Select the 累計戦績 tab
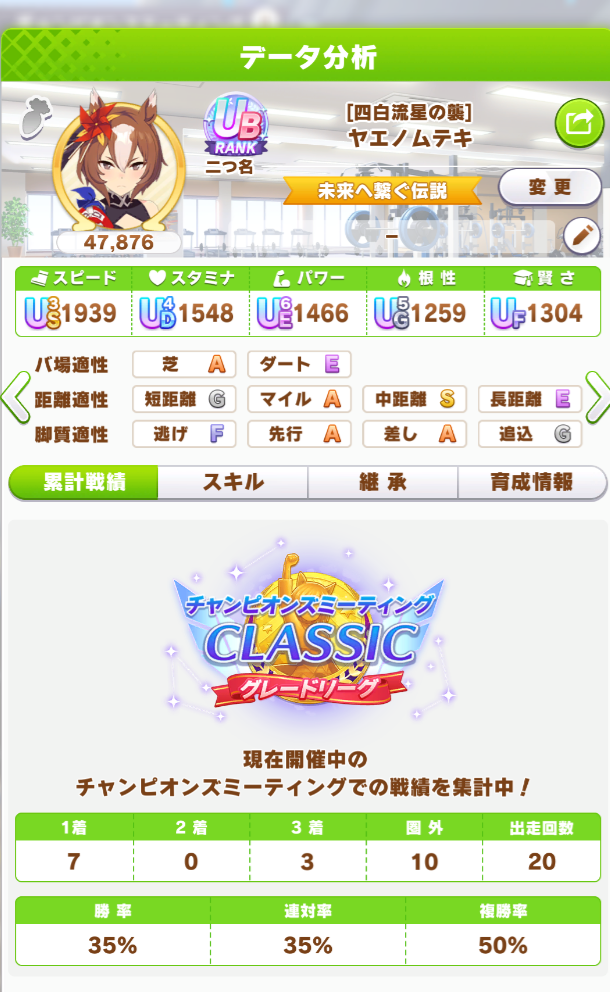This screenshot has width=610, height=992. coord(84,483)
